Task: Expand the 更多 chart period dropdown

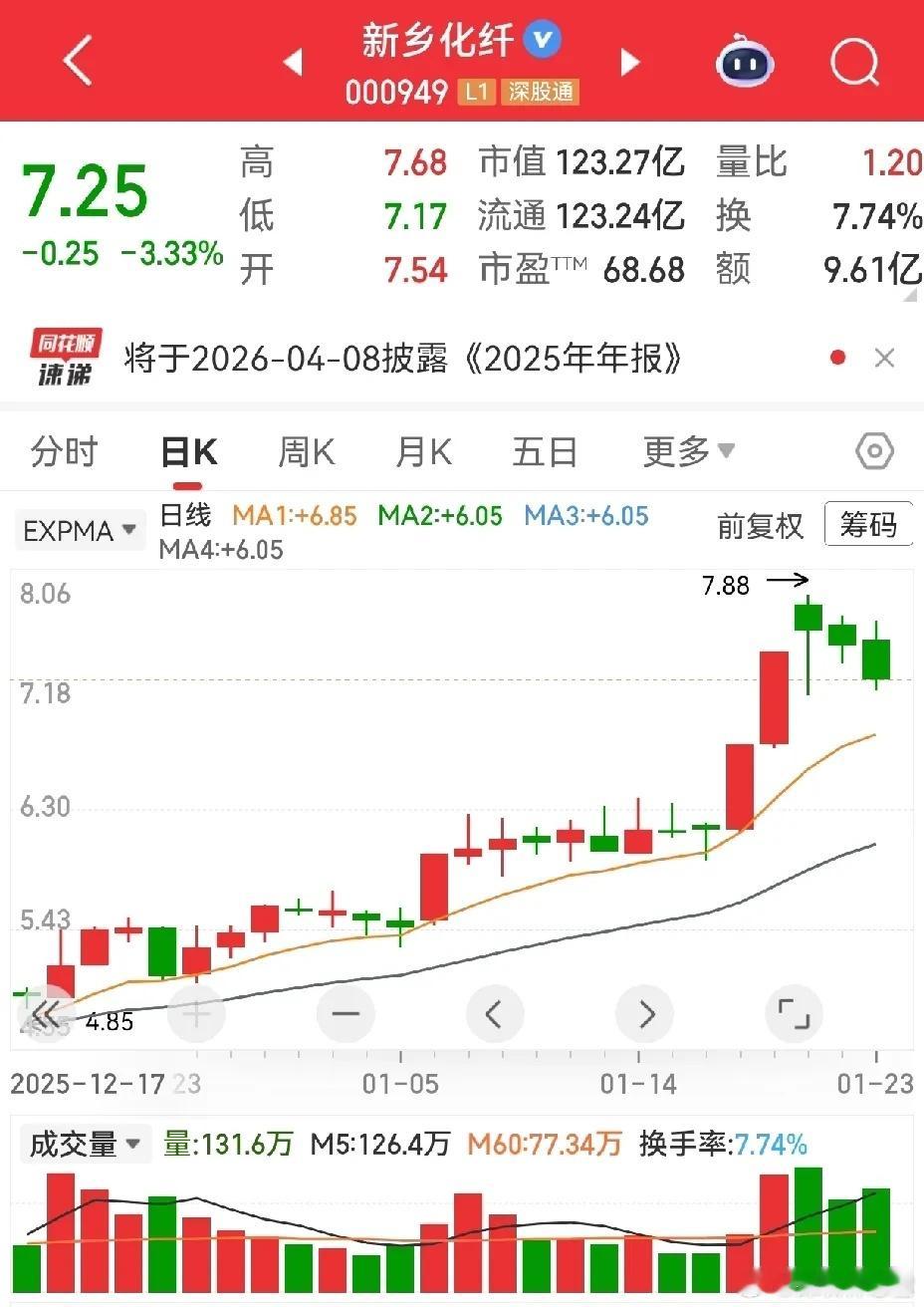Action: tap(688, 452)
